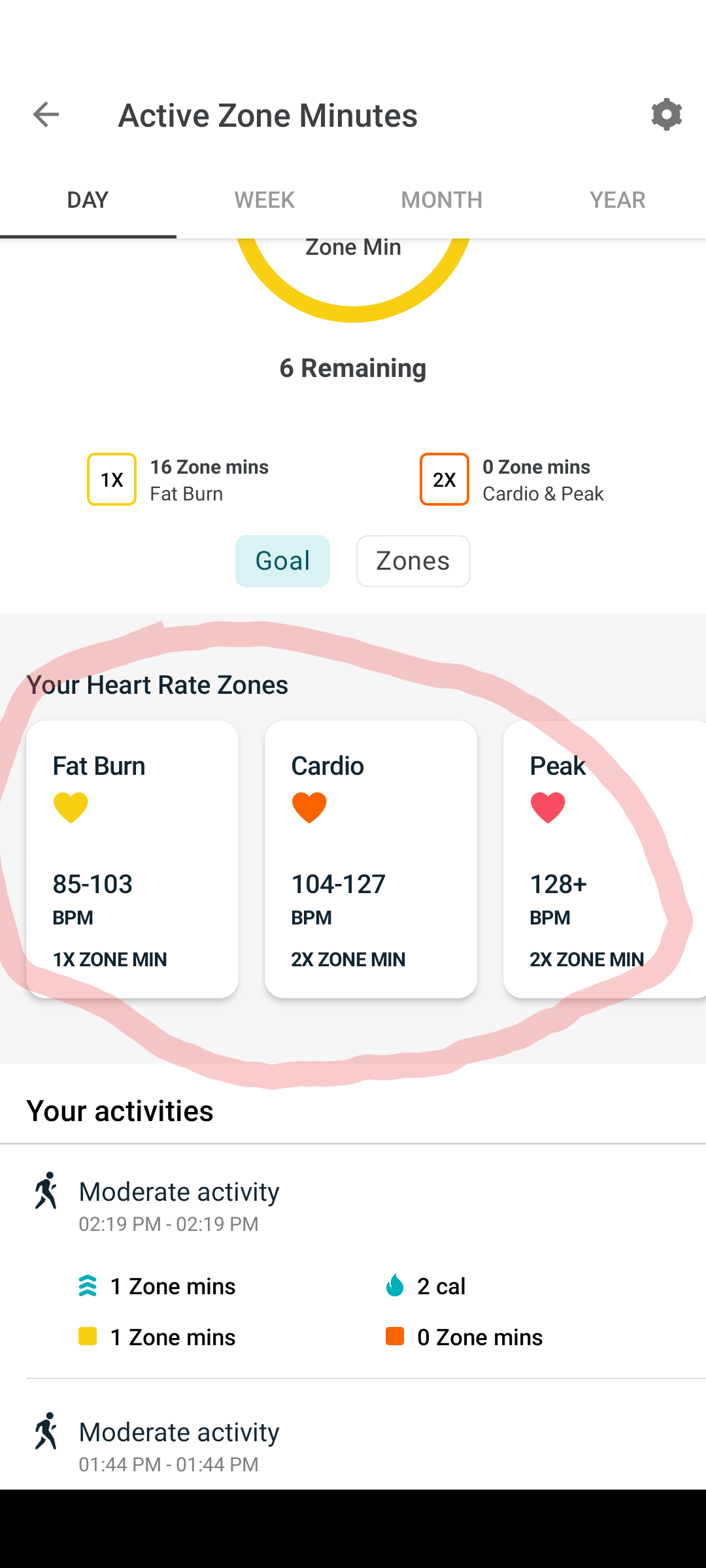Open the 02:19 PM Moderate activity
This screenshot has height=1568, width=706.
tap(353, 1205)
